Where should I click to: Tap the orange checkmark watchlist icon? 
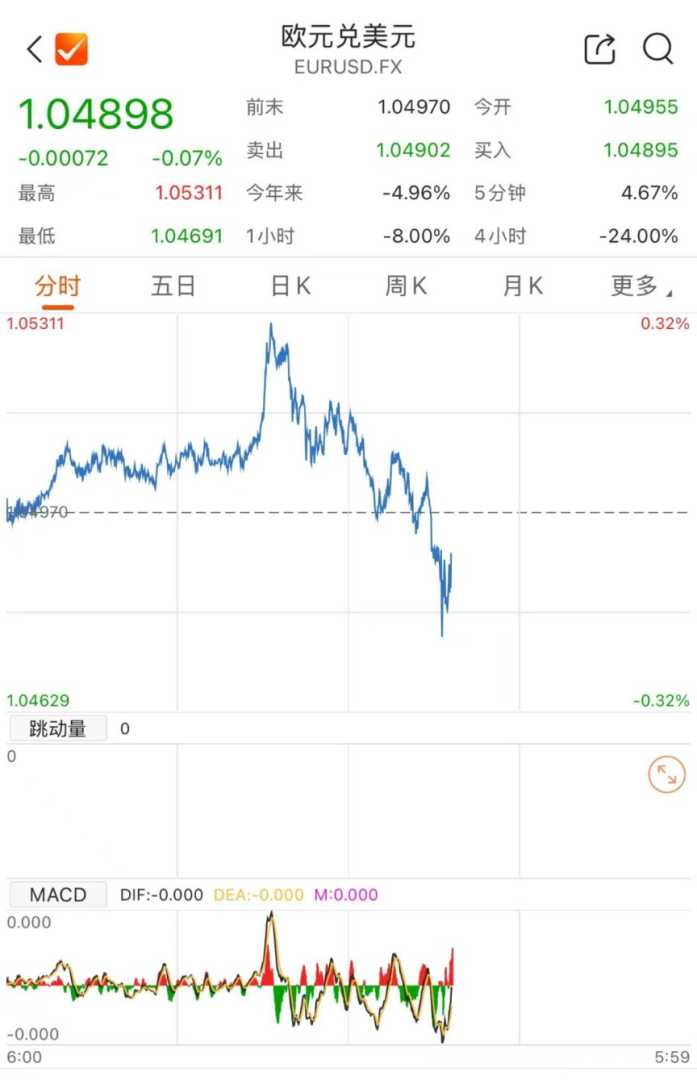(71, 49)
